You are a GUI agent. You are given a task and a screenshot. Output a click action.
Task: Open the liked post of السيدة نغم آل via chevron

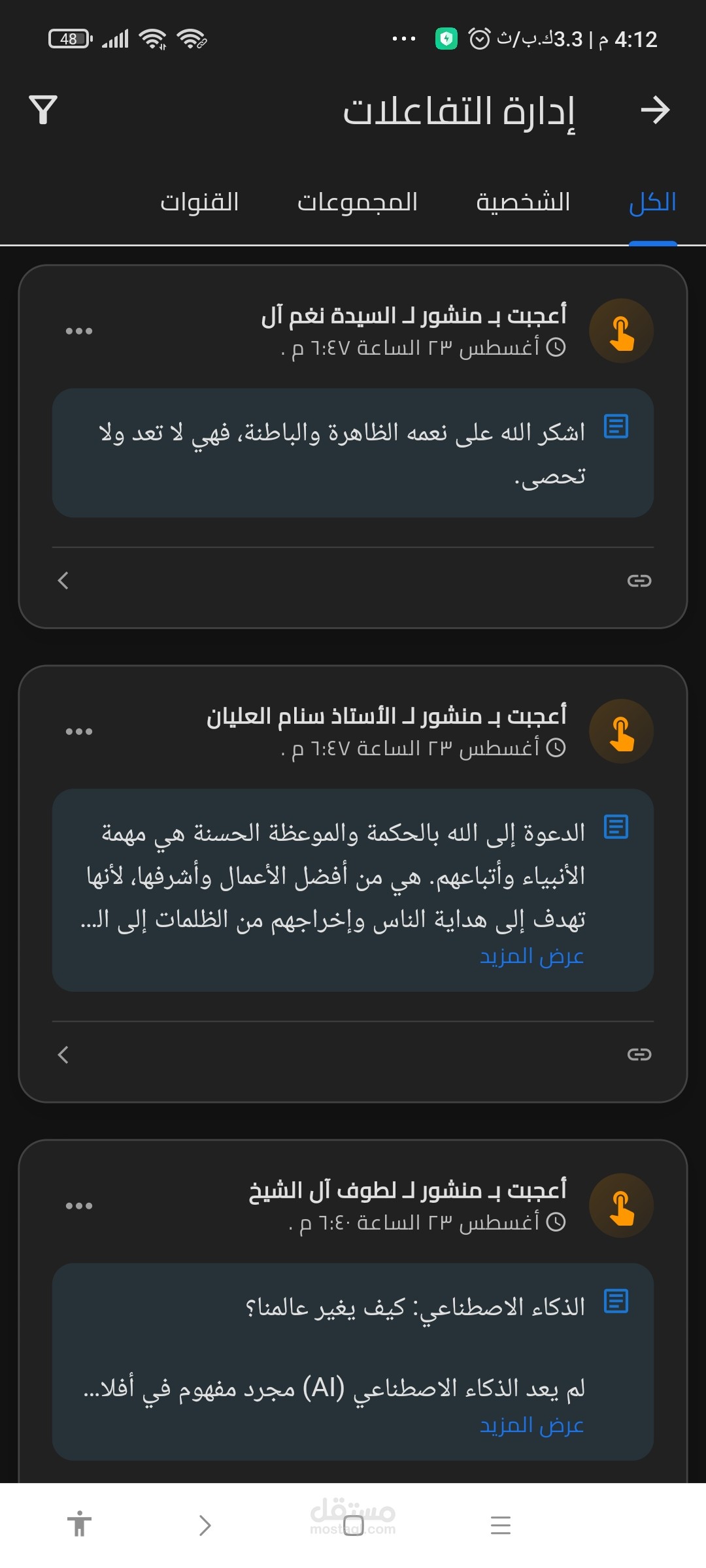pyautogui.click(x=63, y=580)
